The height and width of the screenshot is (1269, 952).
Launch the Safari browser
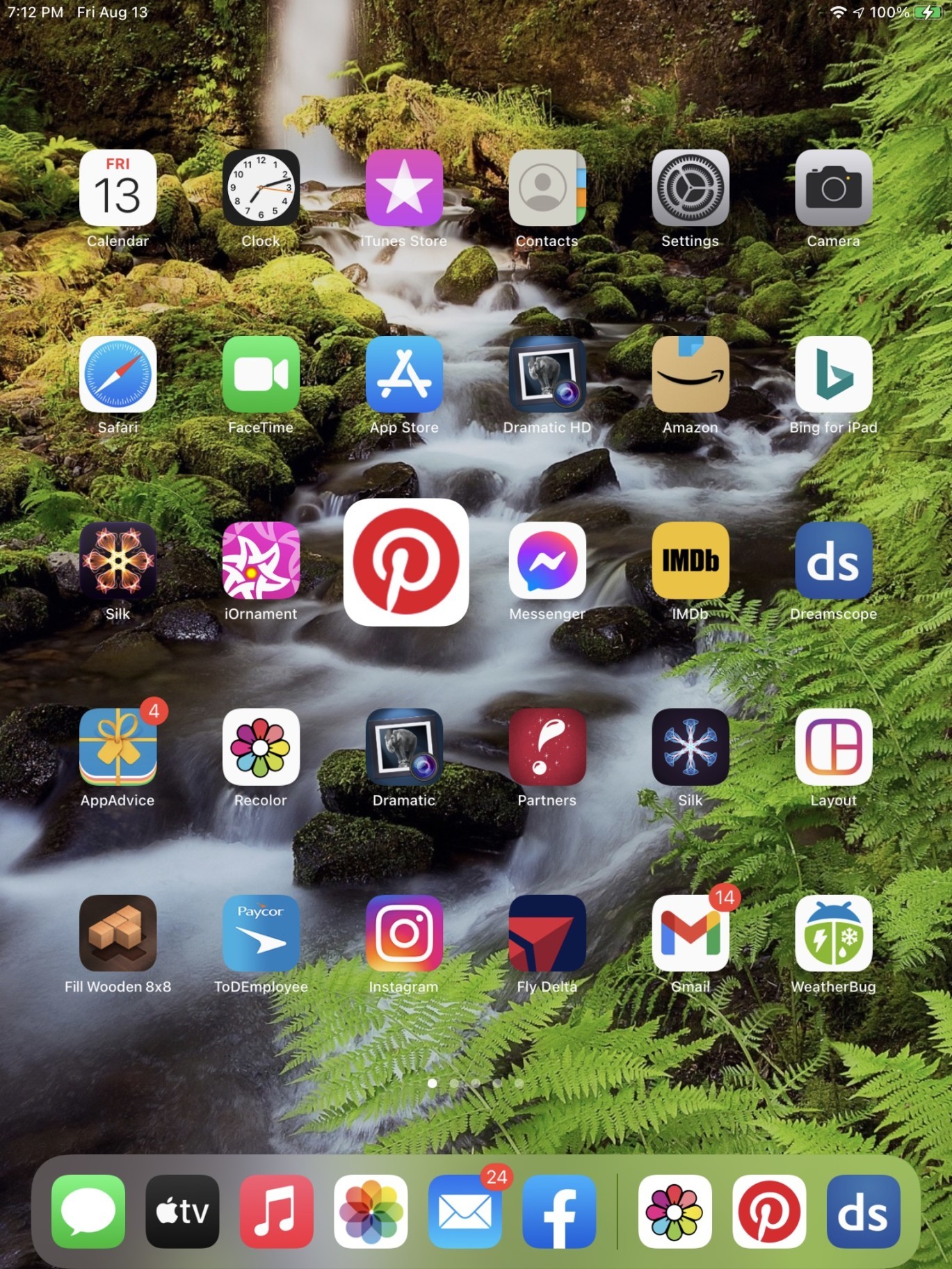pyautogui.click(x=118, y=374)
